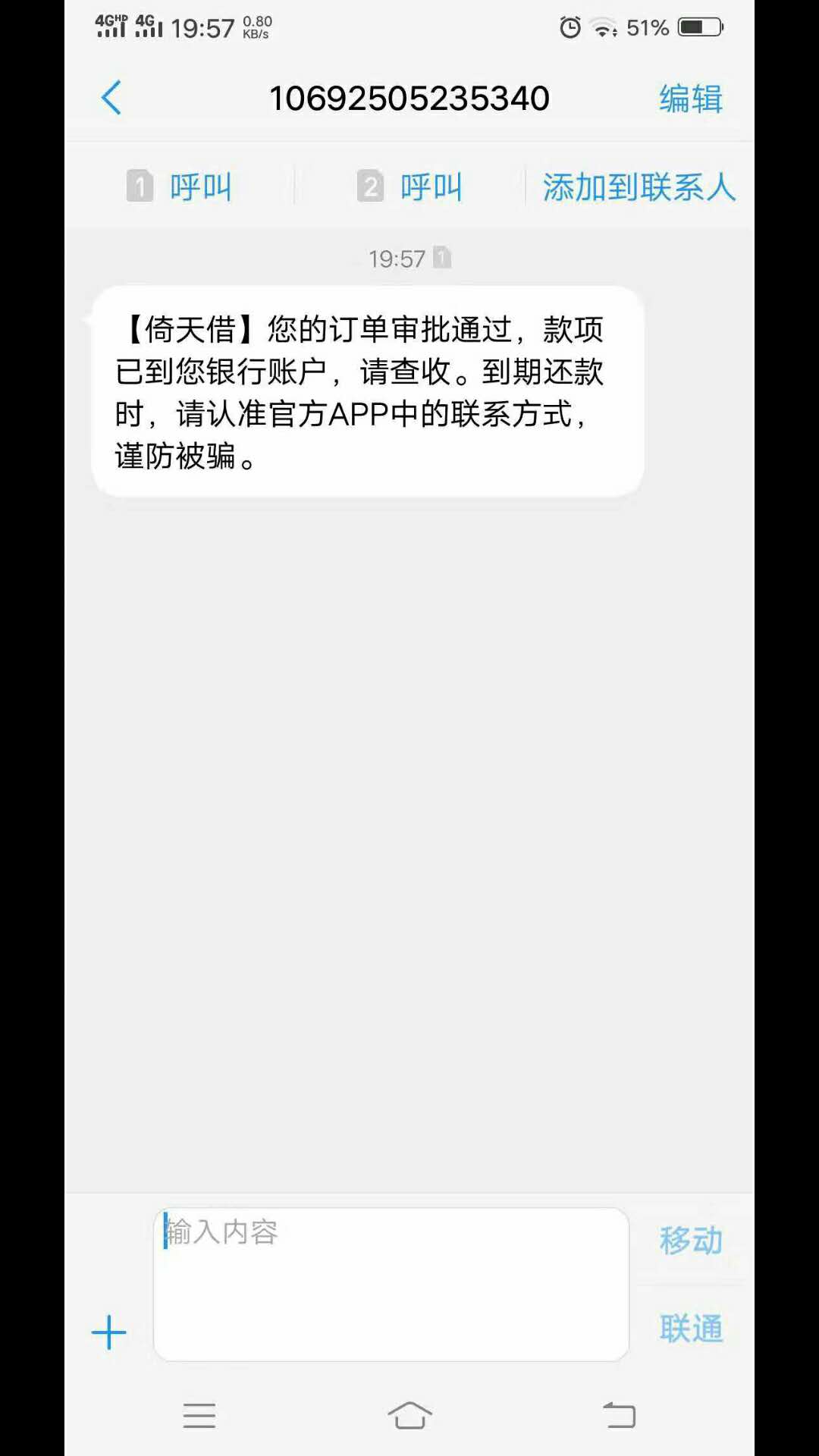This screenshot has height=1456, width=819.
Task: Open the plus attachment menu
Action: pos(109,1332)
